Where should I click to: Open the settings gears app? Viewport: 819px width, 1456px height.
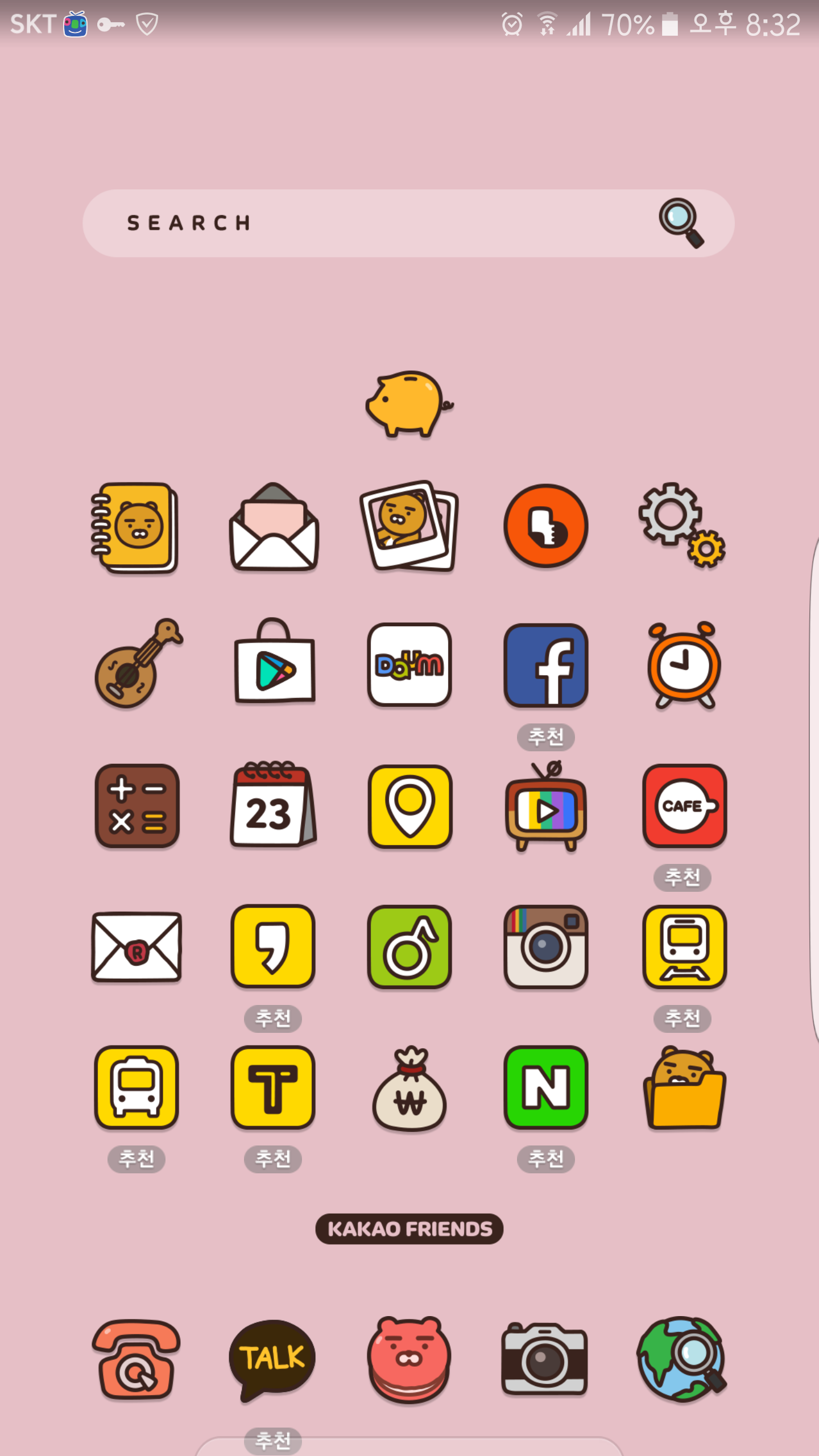coord(682,526)
